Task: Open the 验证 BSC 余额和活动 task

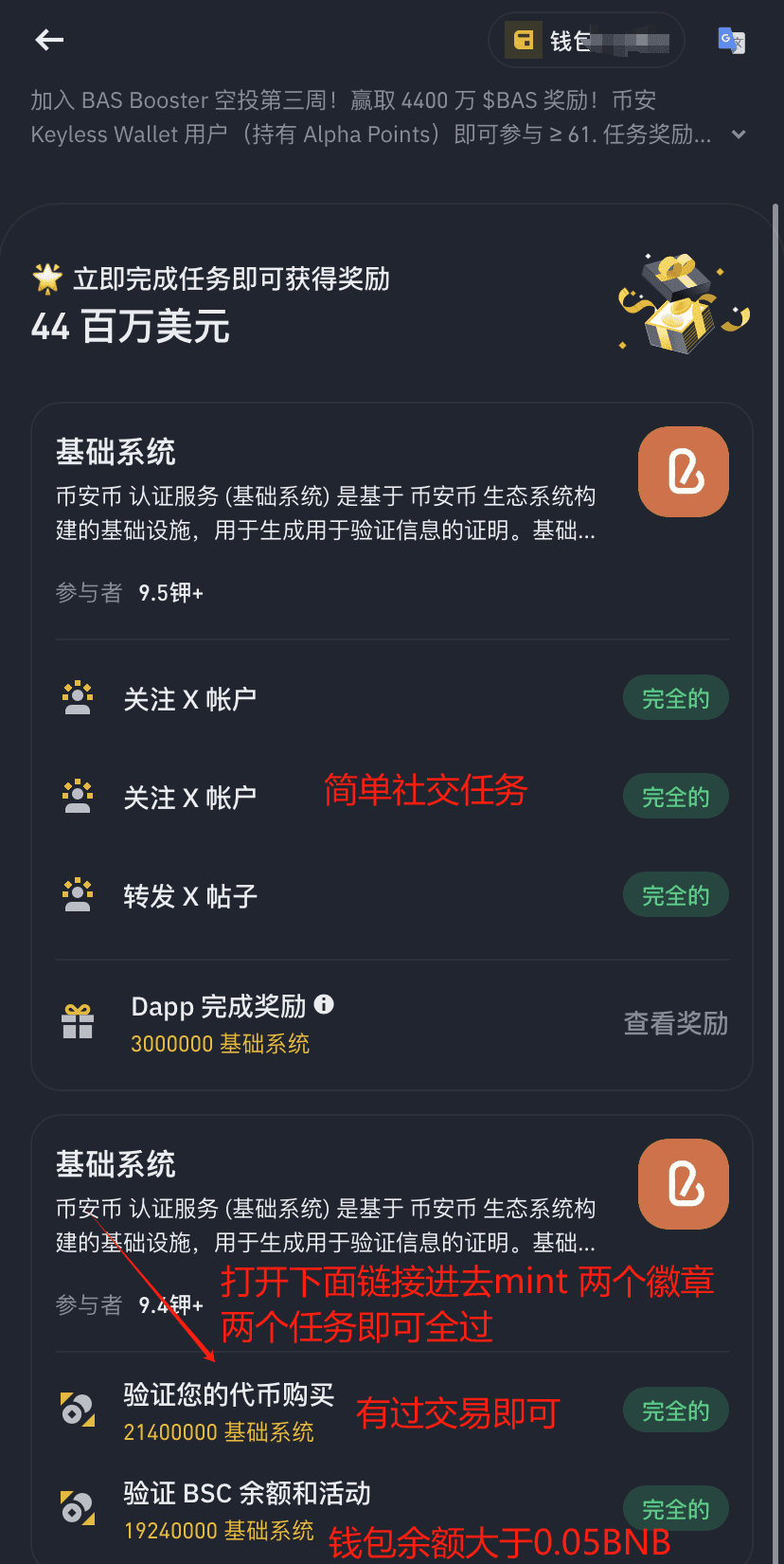Action: [246, 1494]
